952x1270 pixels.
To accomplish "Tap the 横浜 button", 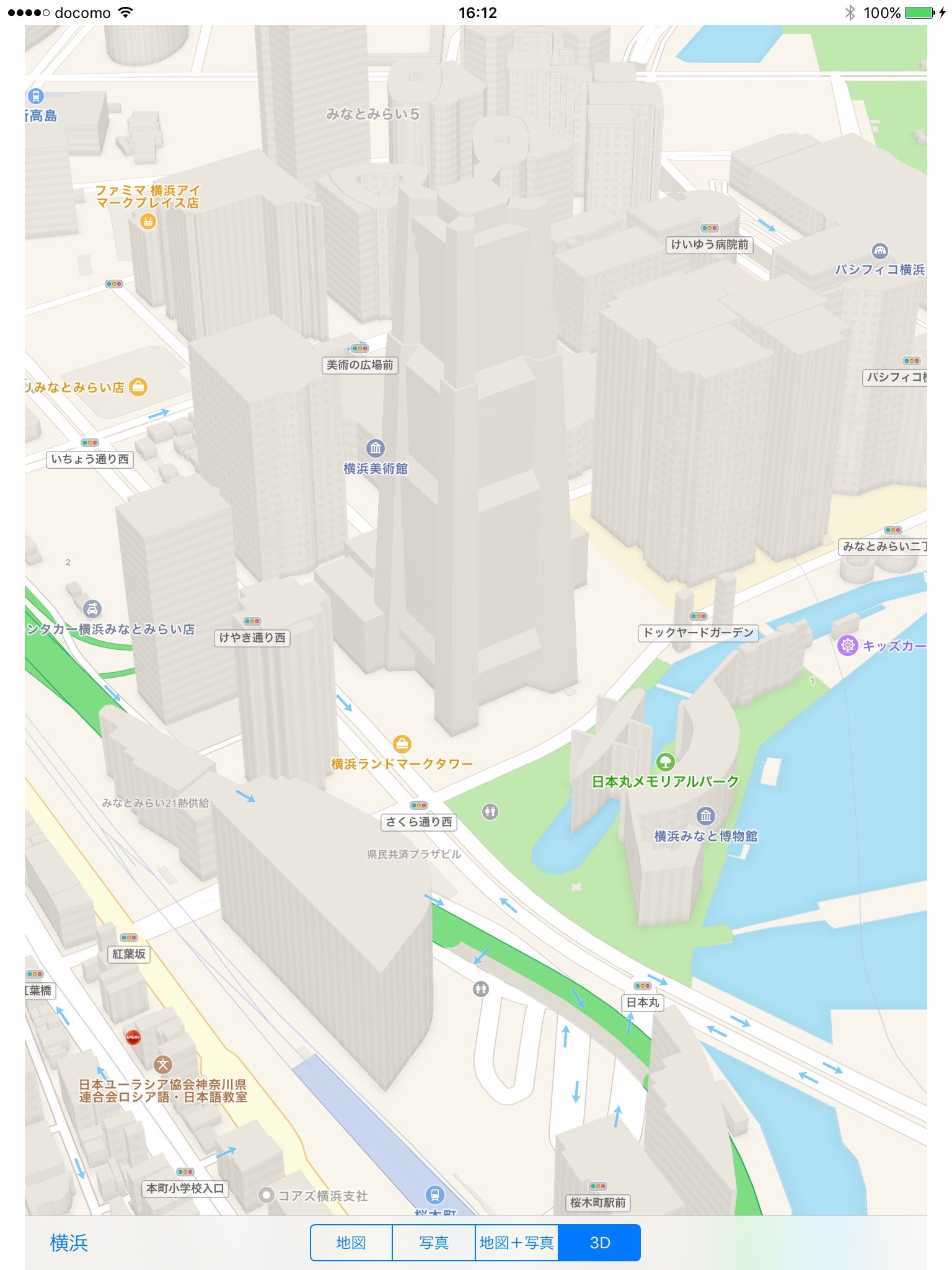I will [69, 1242].
